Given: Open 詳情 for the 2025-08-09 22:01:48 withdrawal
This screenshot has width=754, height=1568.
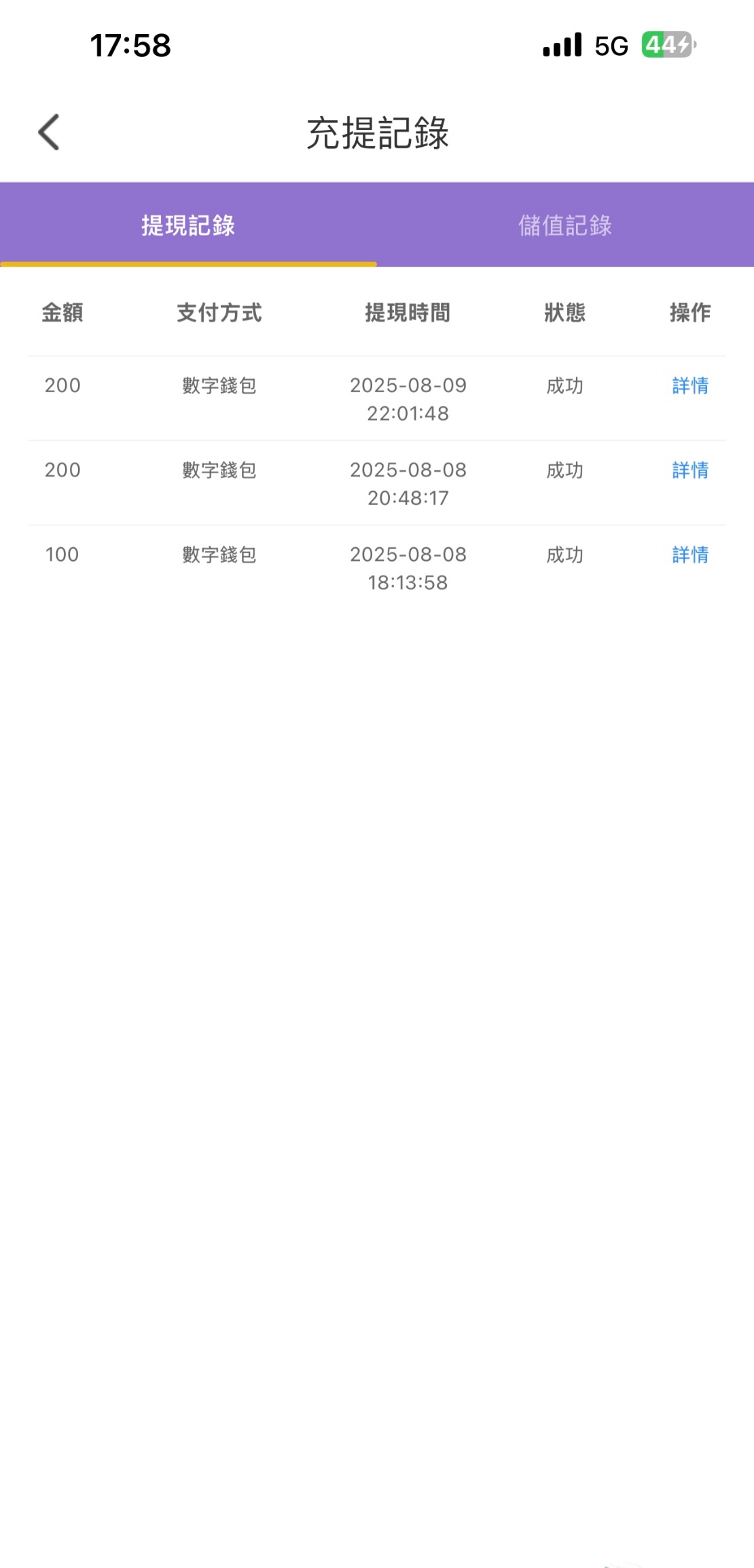Looking at the screenshot, I should 690,386.
